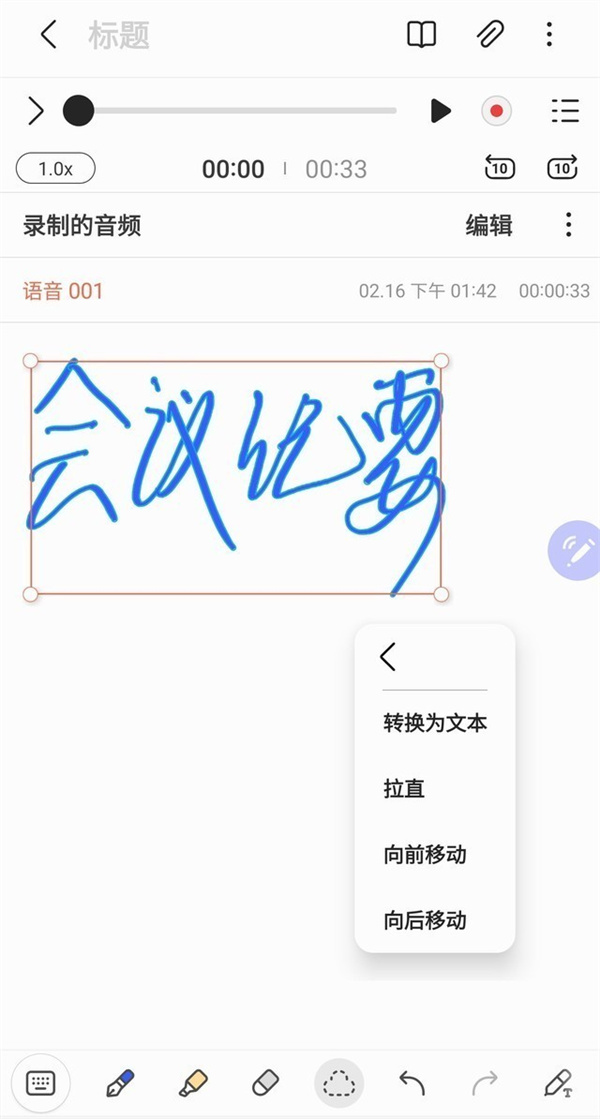
Task: Open the top-right overflow menu
Action: click(549, 35)
